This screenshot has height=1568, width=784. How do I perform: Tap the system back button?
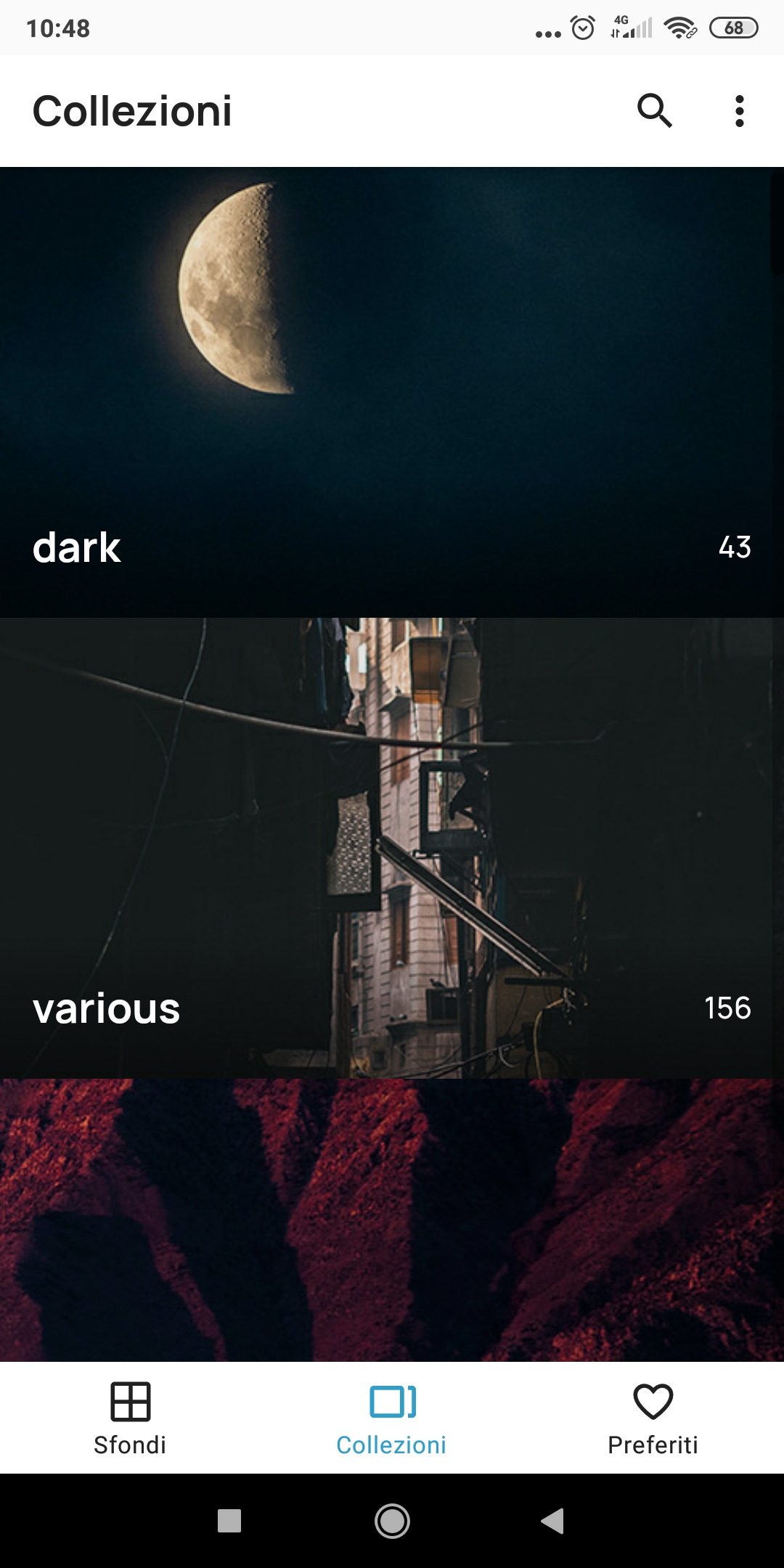pyautogui.click(x=552, y=1521)
